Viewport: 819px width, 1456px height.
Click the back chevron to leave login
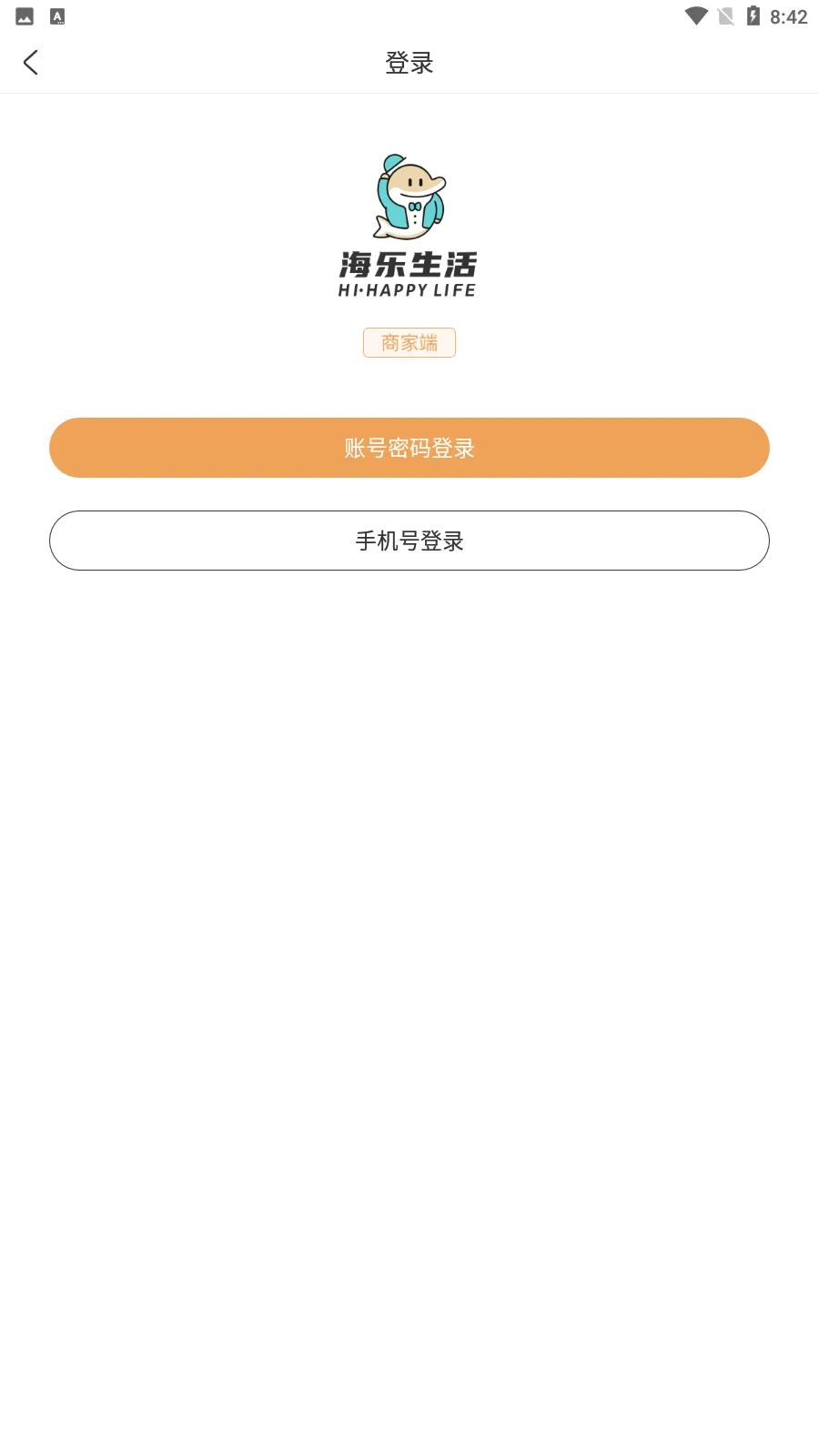(30, 62)
